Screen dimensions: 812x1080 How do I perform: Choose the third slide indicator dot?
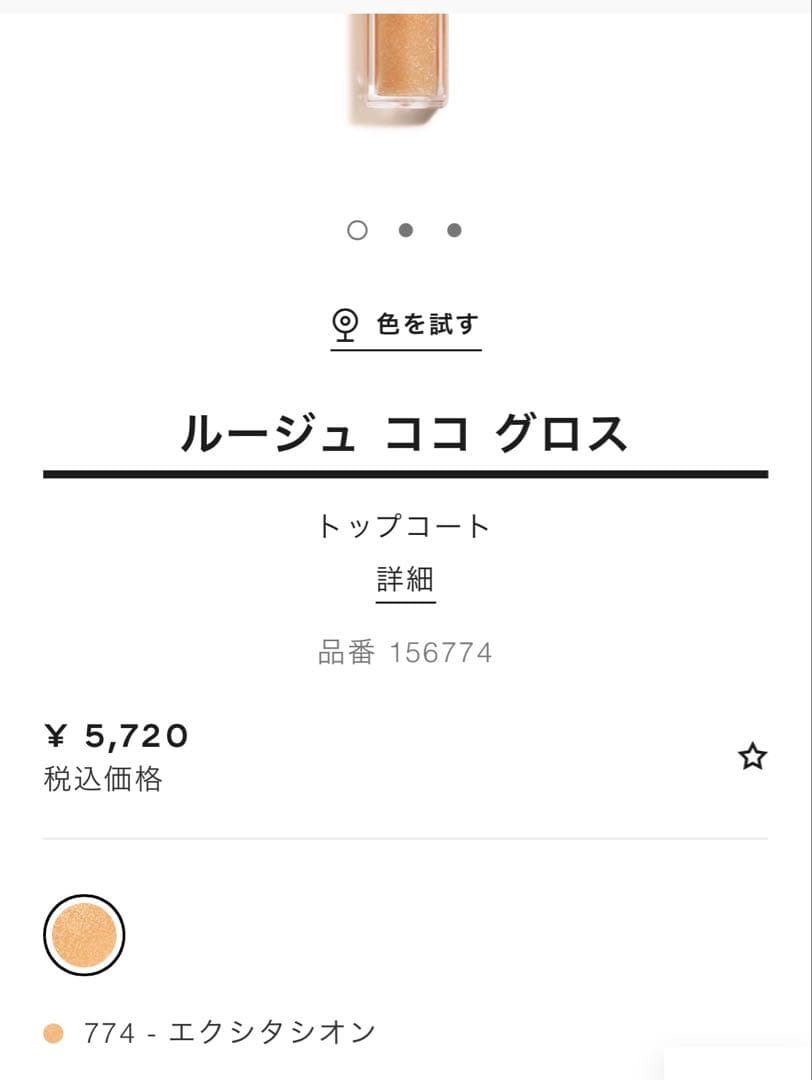(x=456, y=231)
